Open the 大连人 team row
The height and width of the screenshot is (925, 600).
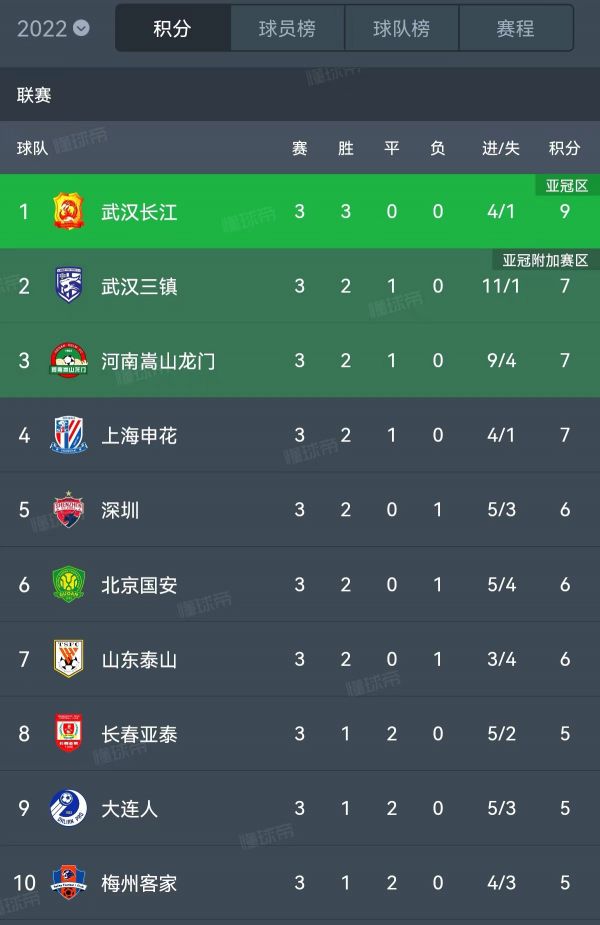[x=130, y=808]
